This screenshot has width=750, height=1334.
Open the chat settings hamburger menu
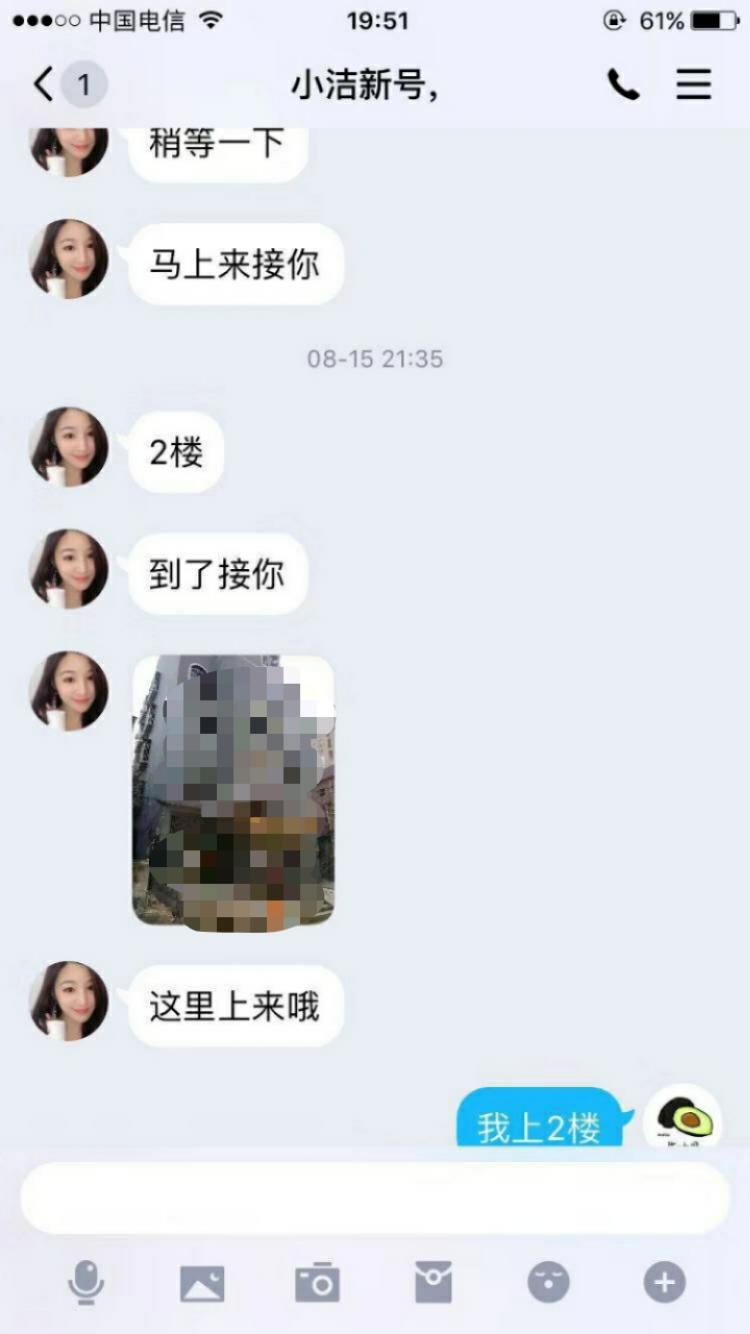point(692,85)
